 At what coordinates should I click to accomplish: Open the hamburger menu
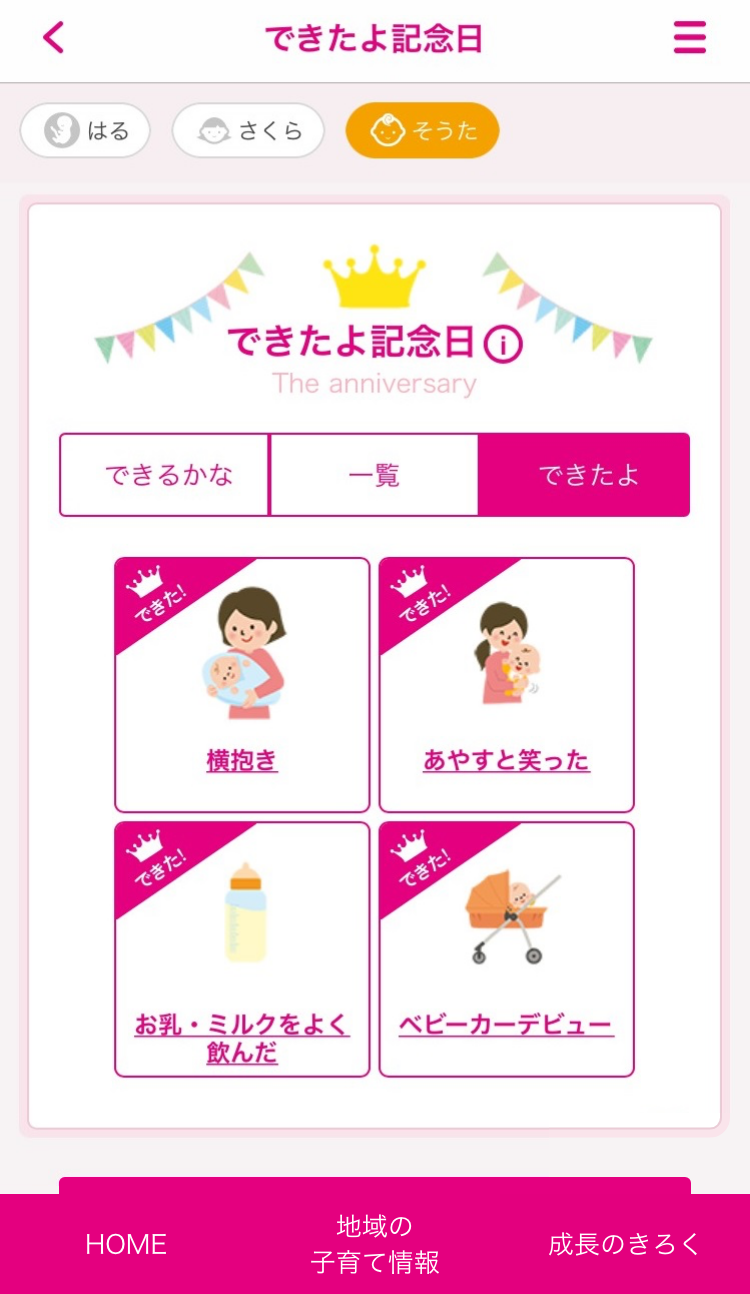(x=689, y=39)
